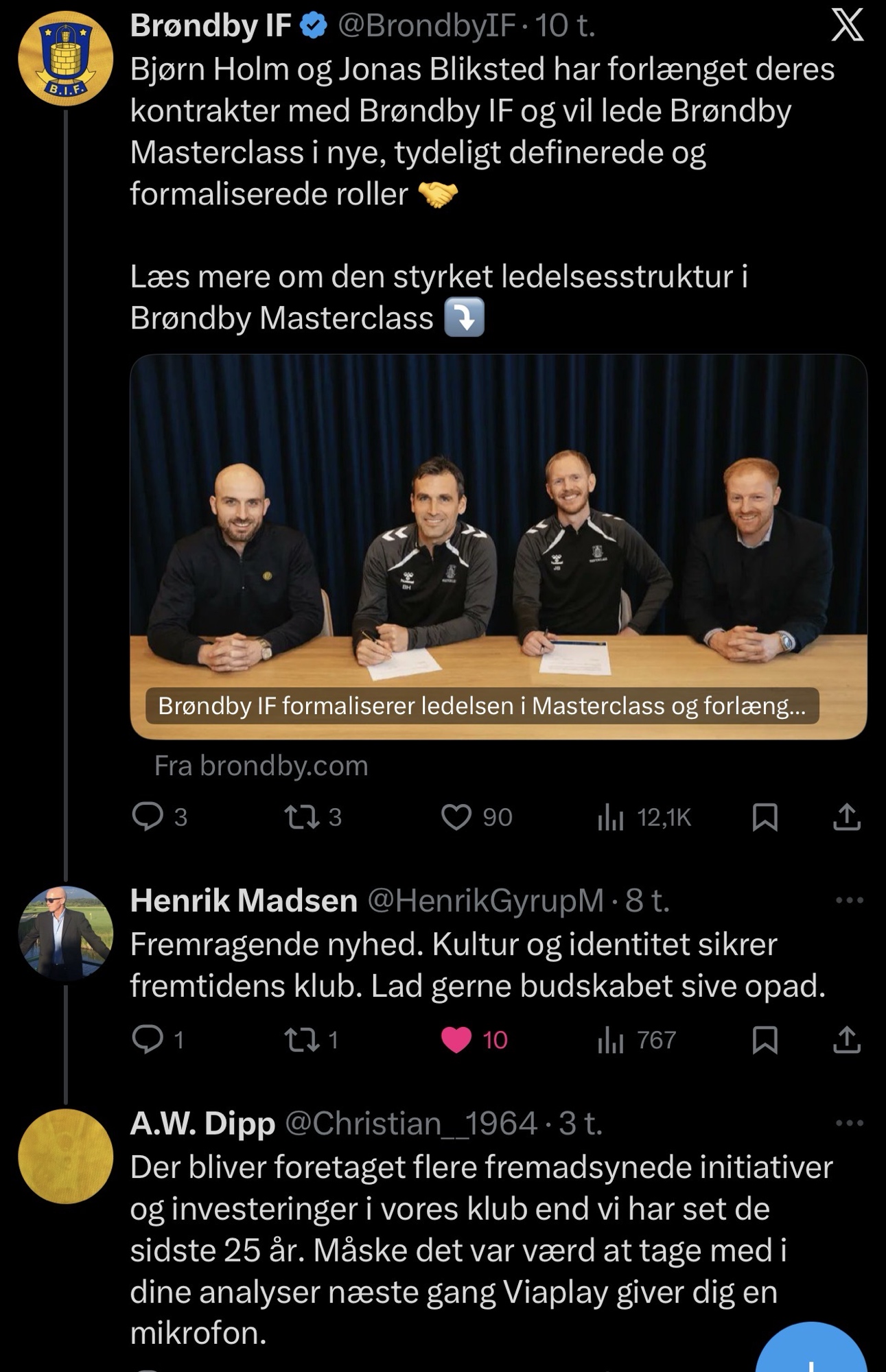Open the brondby.com article card
The width and height of the screenshot is (886, 1372).
point(498,547)
